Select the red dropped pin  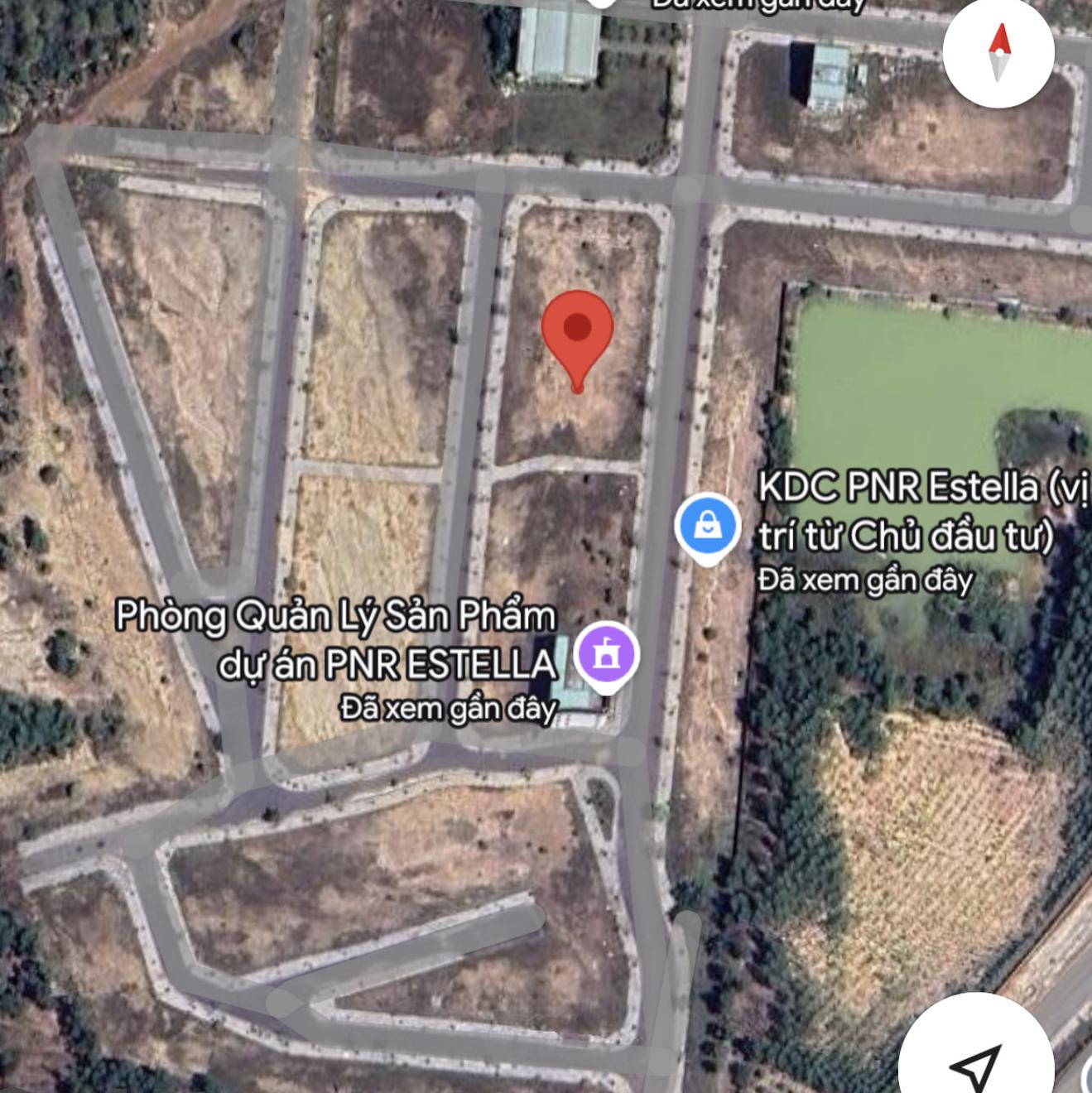pyautogui.click(x=577, y=335)
